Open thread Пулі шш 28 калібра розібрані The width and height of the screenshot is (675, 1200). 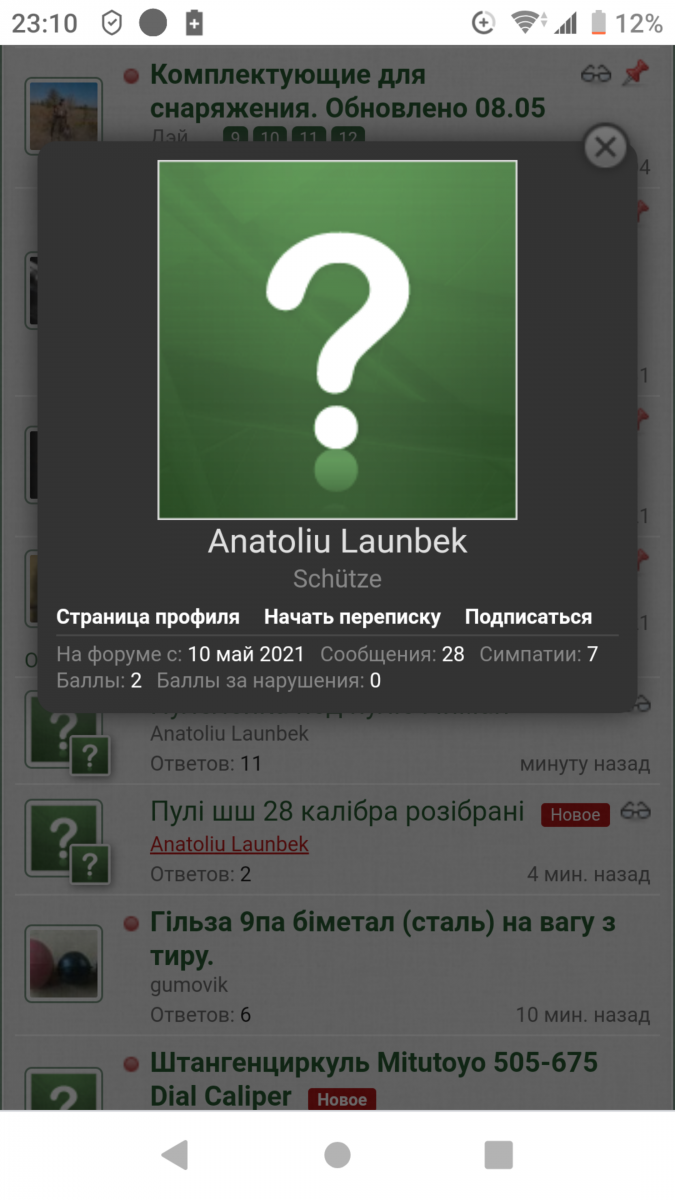pos(337,811)
